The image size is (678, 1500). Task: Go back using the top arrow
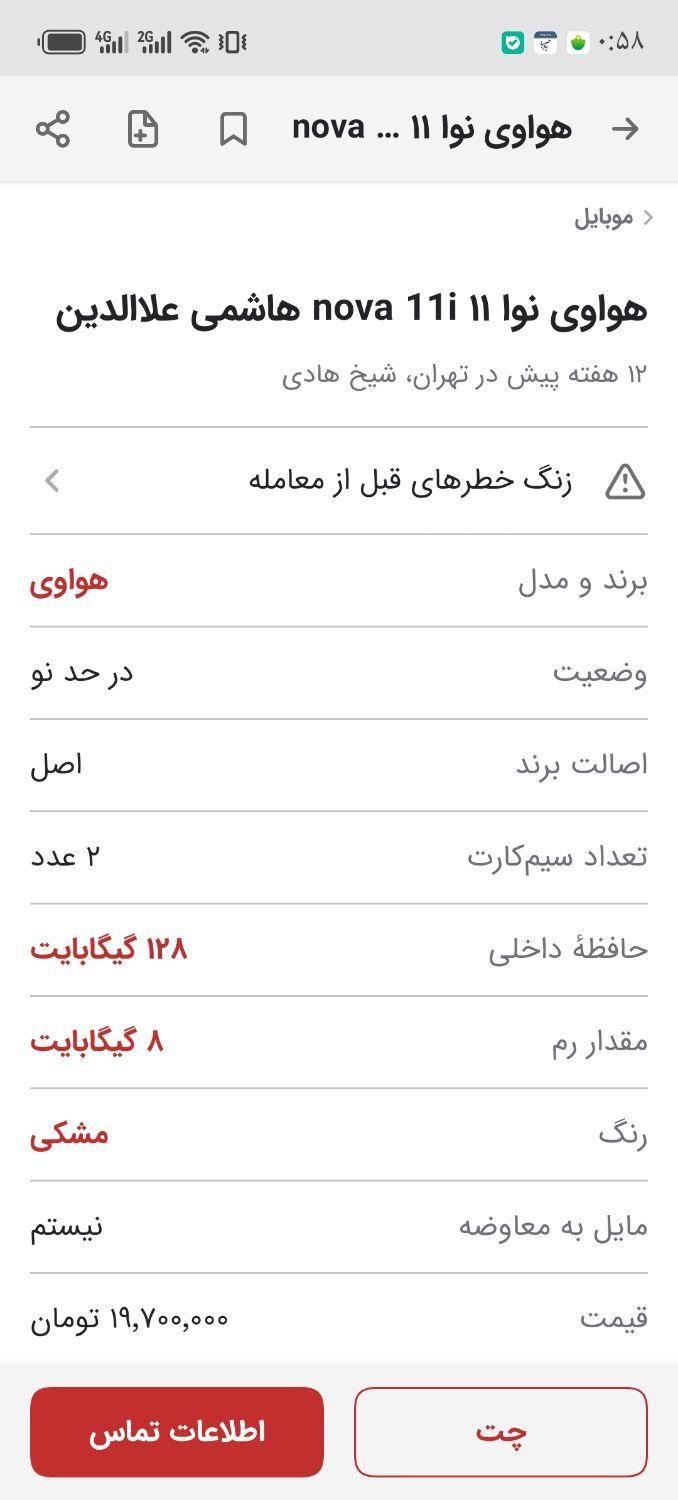[x=625, y=129]
